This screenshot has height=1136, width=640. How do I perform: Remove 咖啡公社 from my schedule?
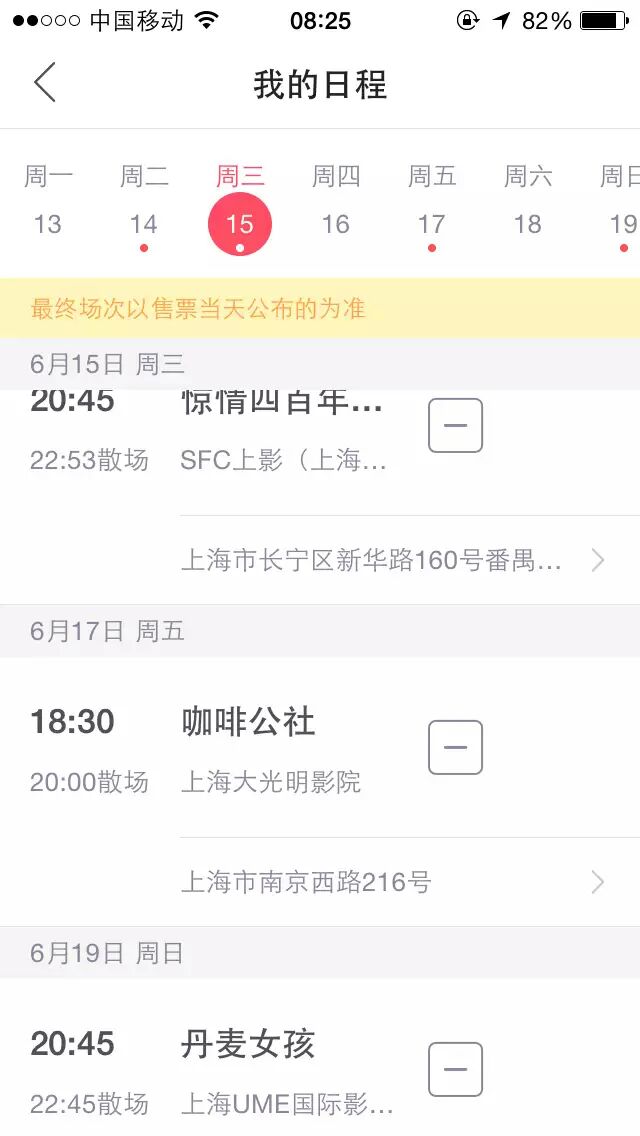click(455, 747)
